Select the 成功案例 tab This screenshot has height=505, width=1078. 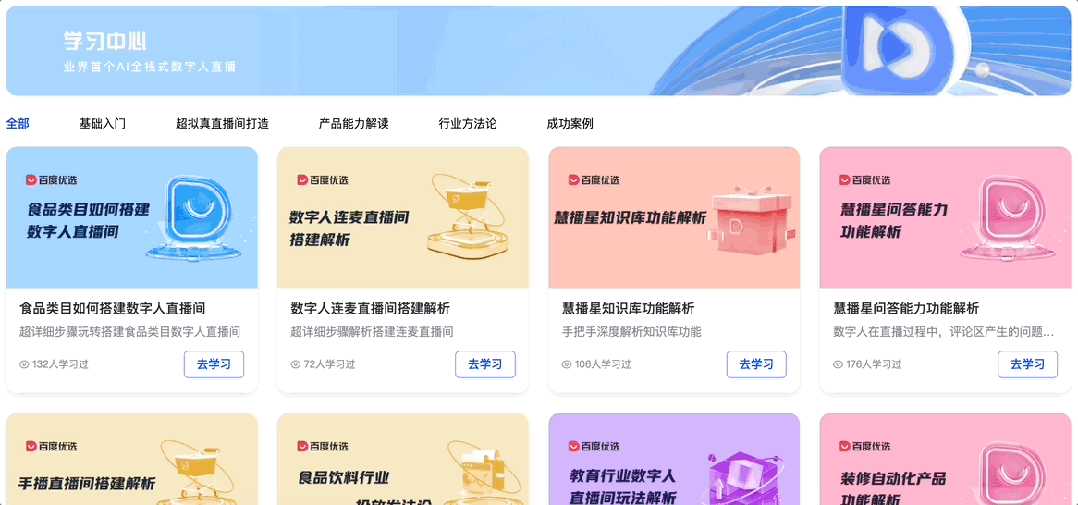point(570,124)
